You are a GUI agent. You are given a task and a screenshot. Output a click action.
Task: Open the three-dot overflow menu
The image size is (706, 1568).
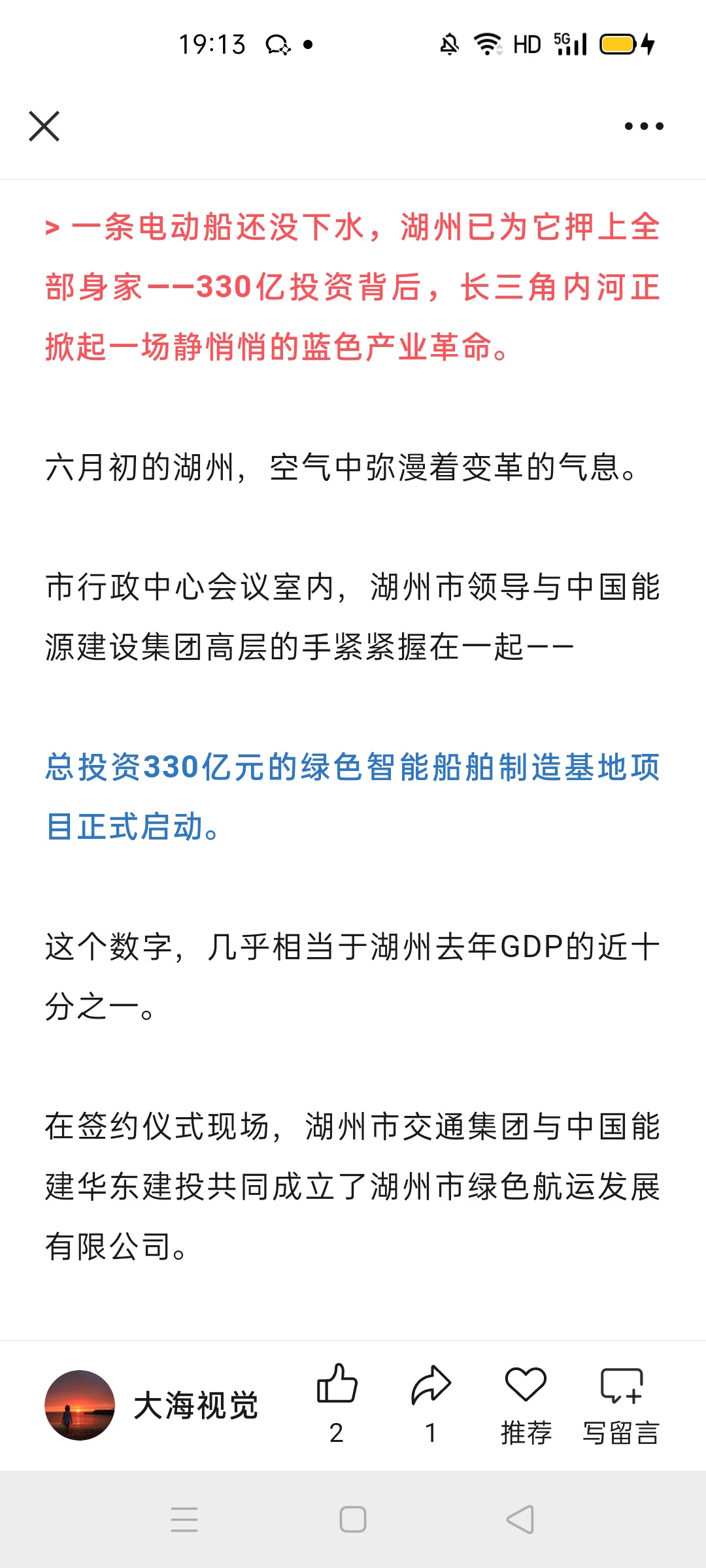pyautogui.click(x=644, y=126)
